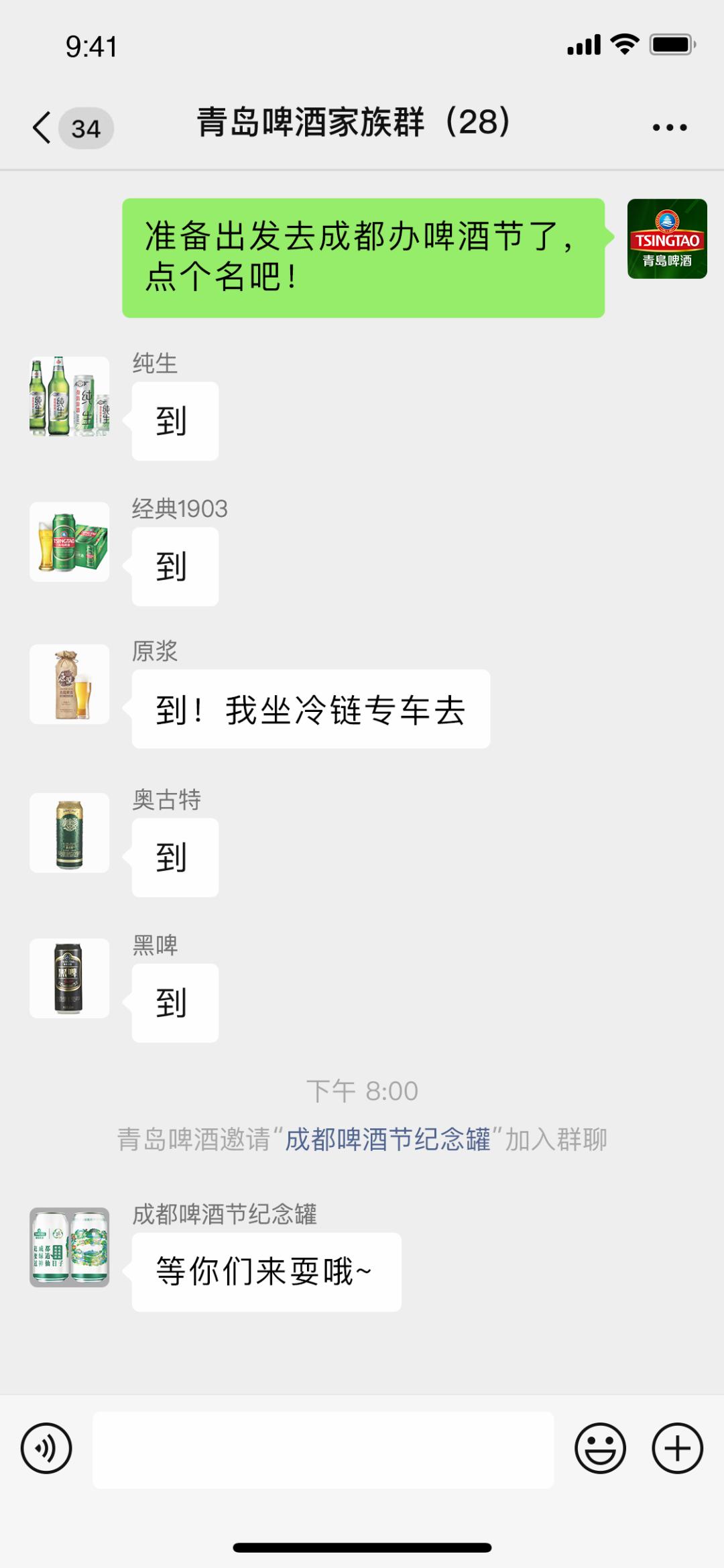Open 奥古特's profile avatar
The width and height of the screenshot is (724, 1568).
[69, 833]
